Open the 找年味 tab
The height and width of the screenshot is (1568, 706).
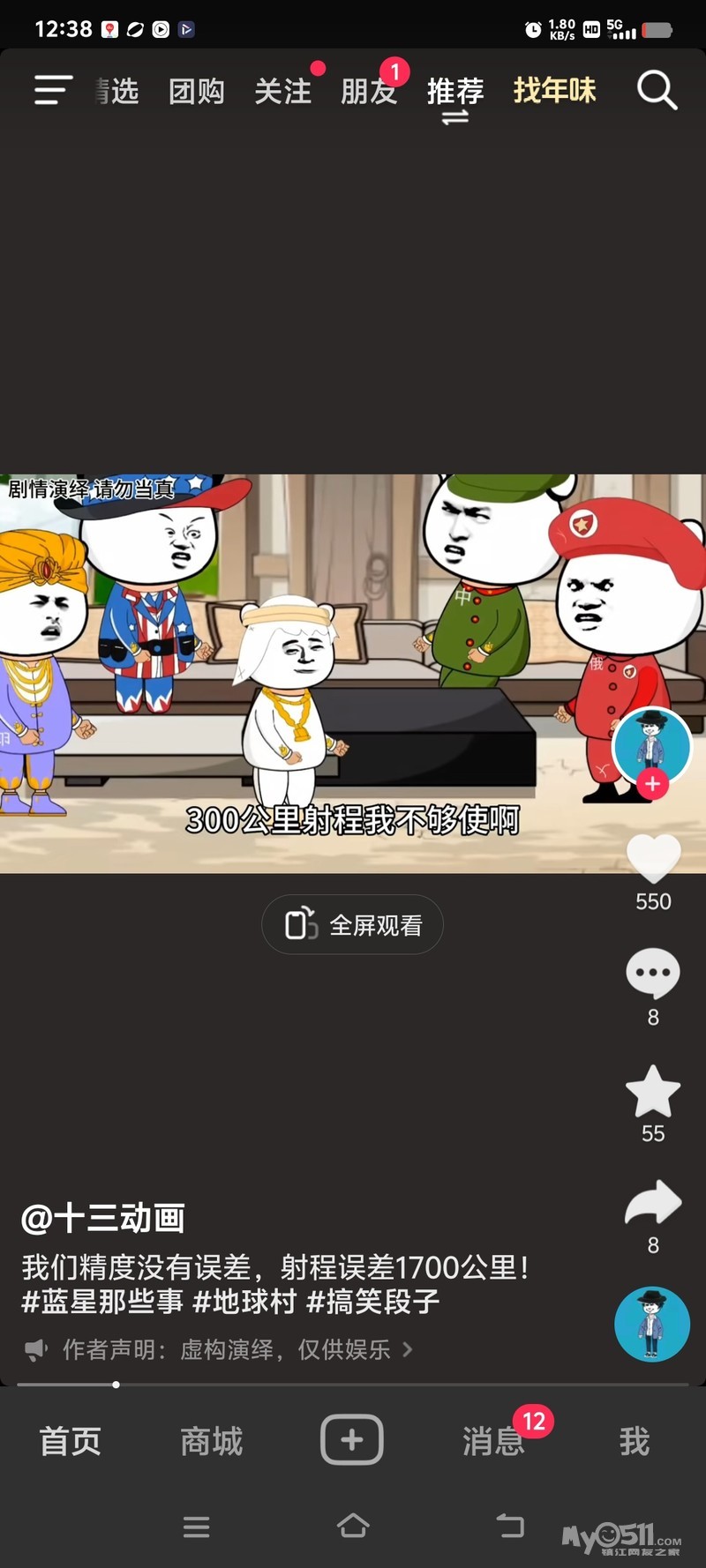click(555, 90)
